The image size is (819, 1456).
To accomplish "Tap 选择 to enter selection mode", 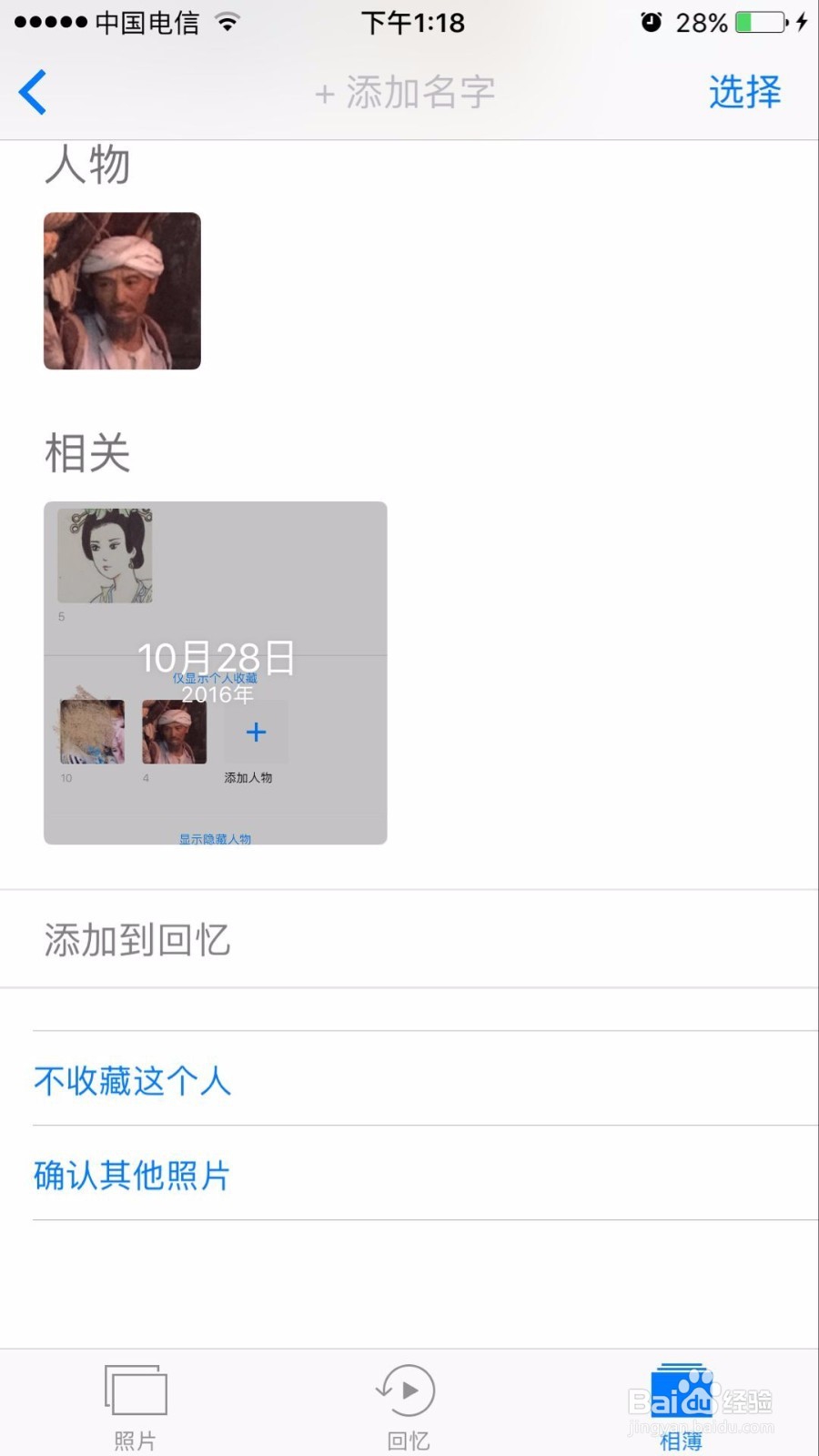I will click(x=743, y=91).
